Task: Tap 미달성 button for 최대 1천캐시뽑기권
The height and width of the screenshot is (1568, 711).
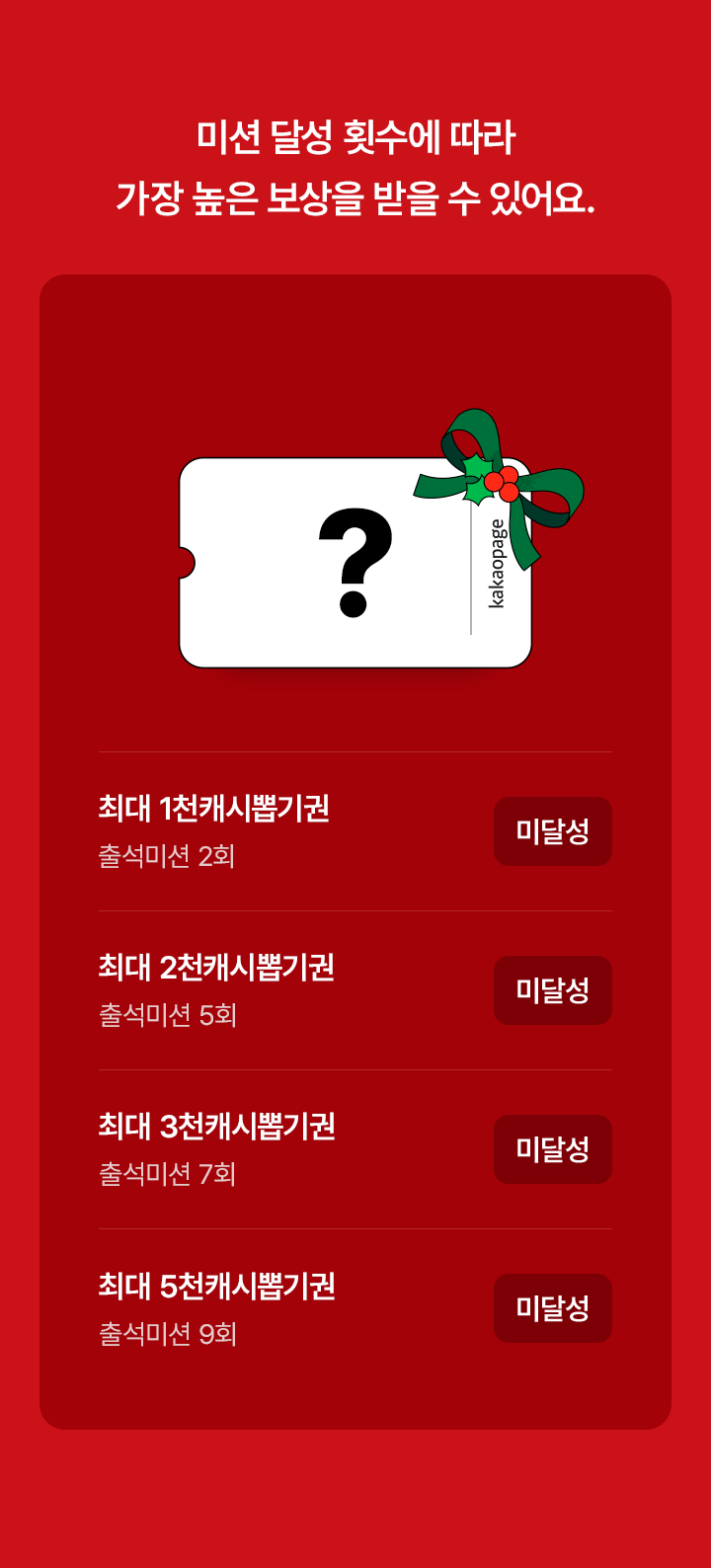Action: click(552, 831)
